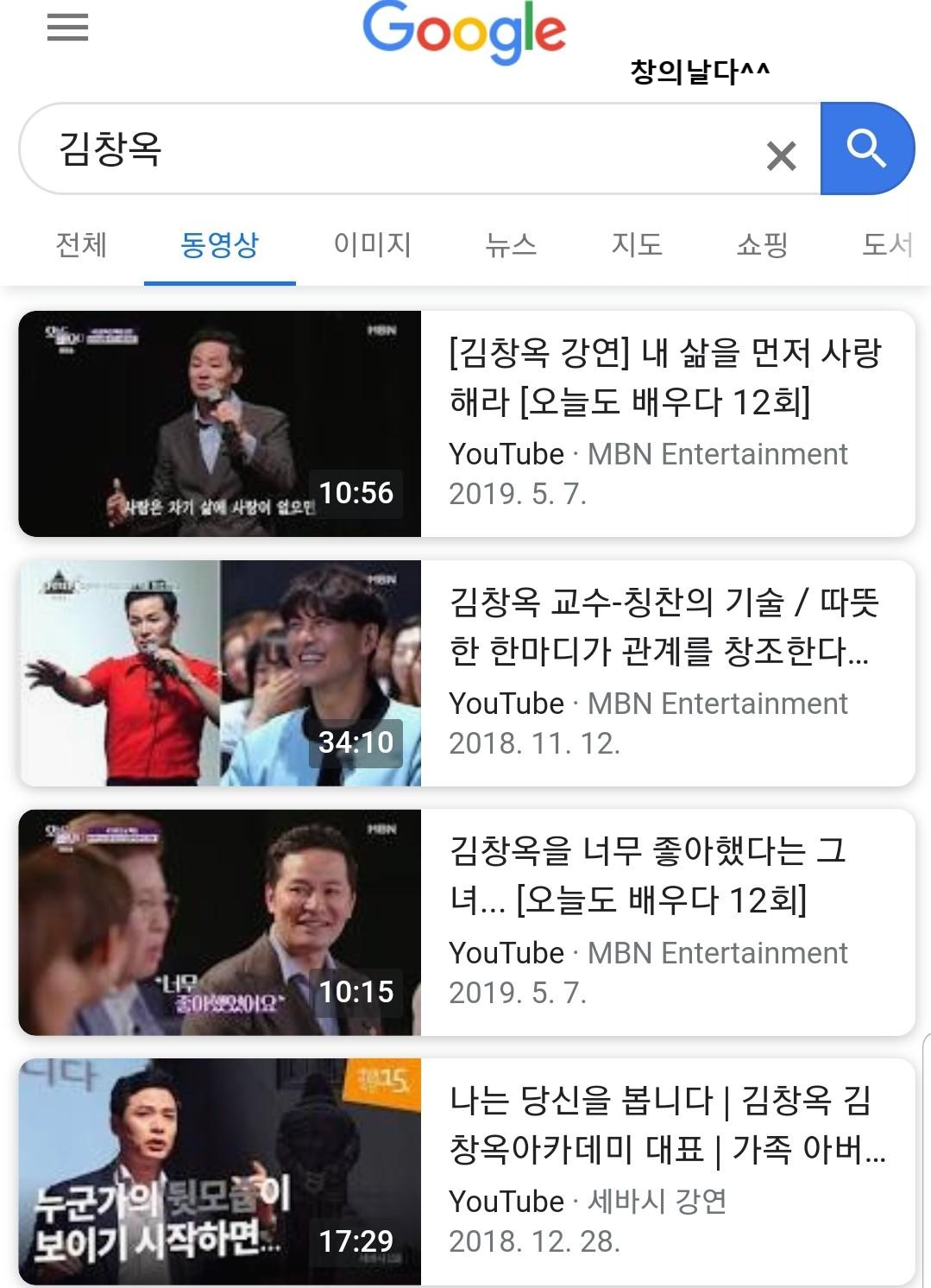Open video 나는 당신을 봅니다
The image size is (931, 1288).
(666, 1124)
